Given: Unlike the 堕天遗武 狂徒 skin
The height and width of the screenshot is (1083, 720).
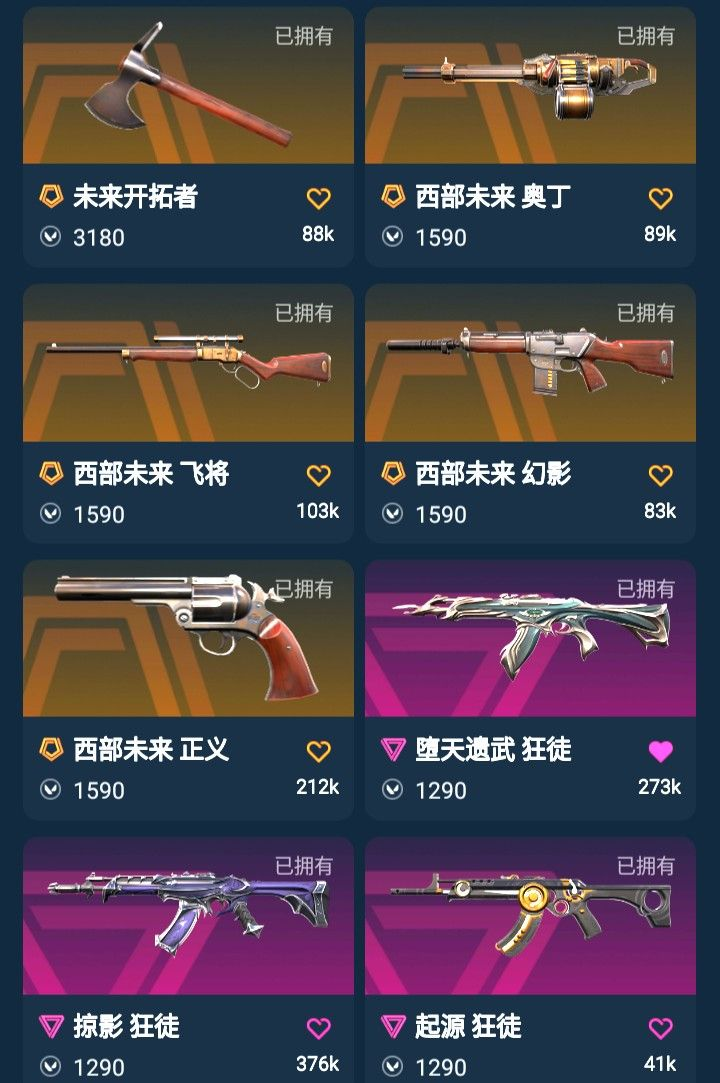Looking at the screenshot, I should click(660, 751).
